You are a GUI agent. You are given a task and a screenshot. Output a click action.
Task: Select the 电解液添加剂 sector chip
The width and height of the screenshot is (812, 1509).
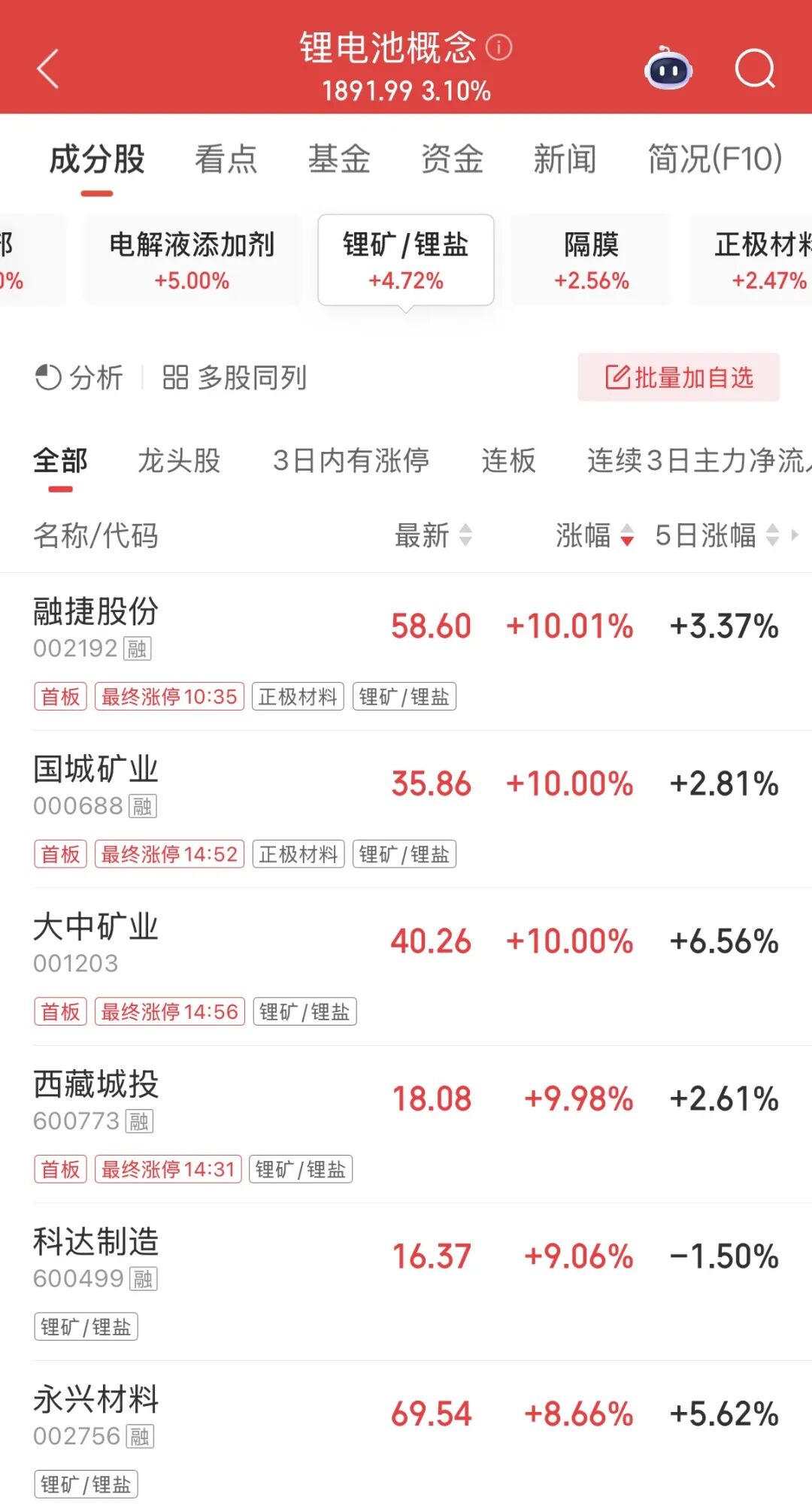[192, 260]
